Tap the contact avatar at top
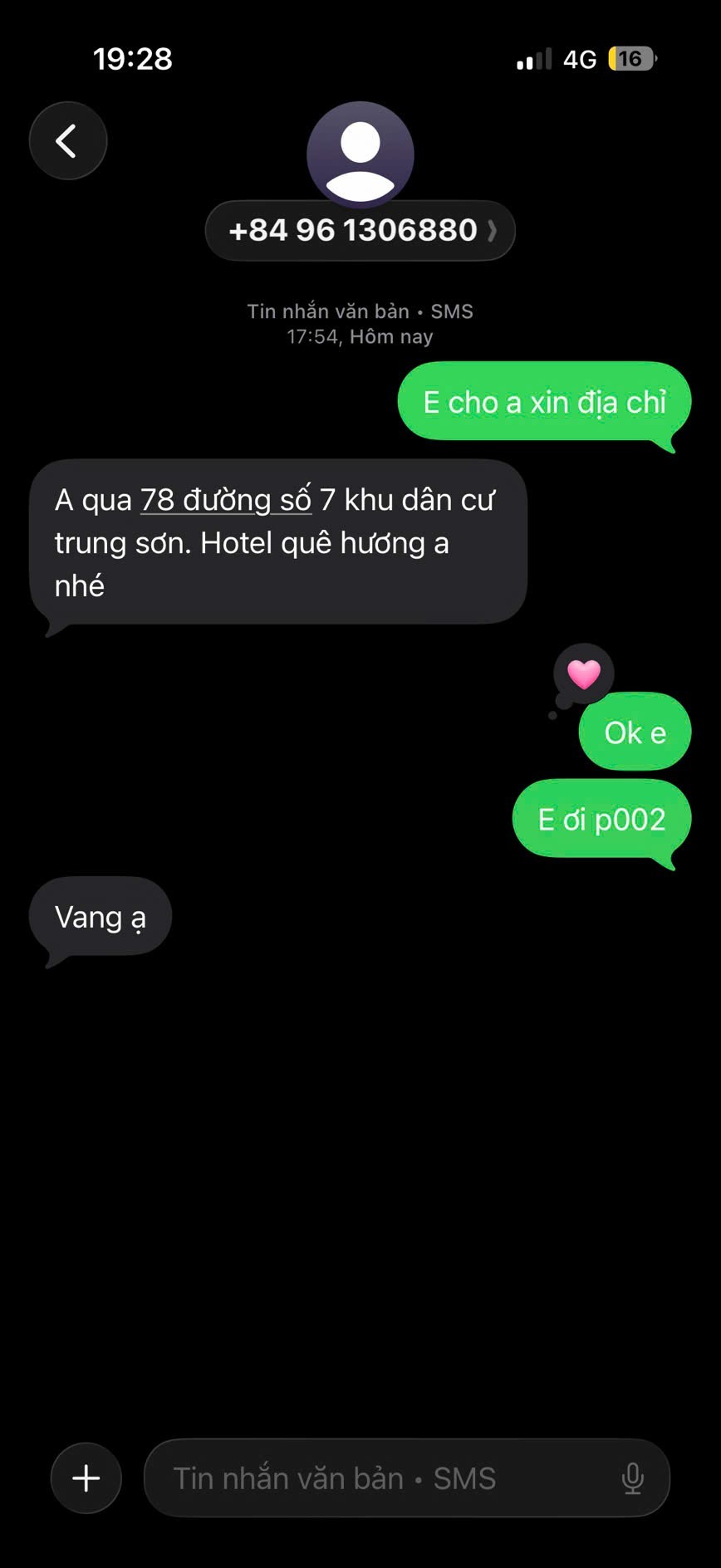Image resolution: width=721 pixels, height=1568 pixels. (x=360, y=154)
